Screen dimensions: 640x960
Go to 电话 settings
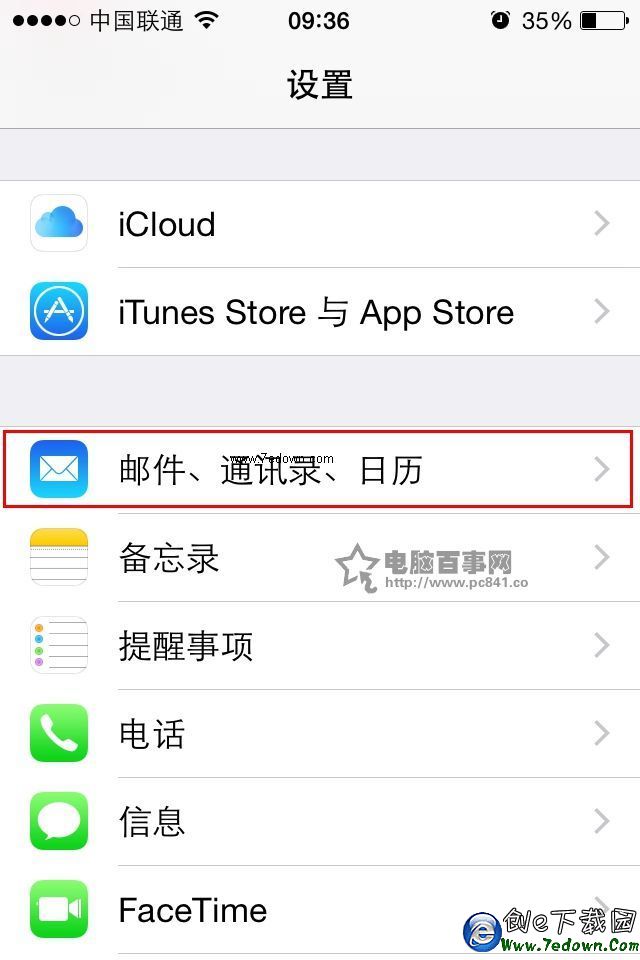pos(320,733)
